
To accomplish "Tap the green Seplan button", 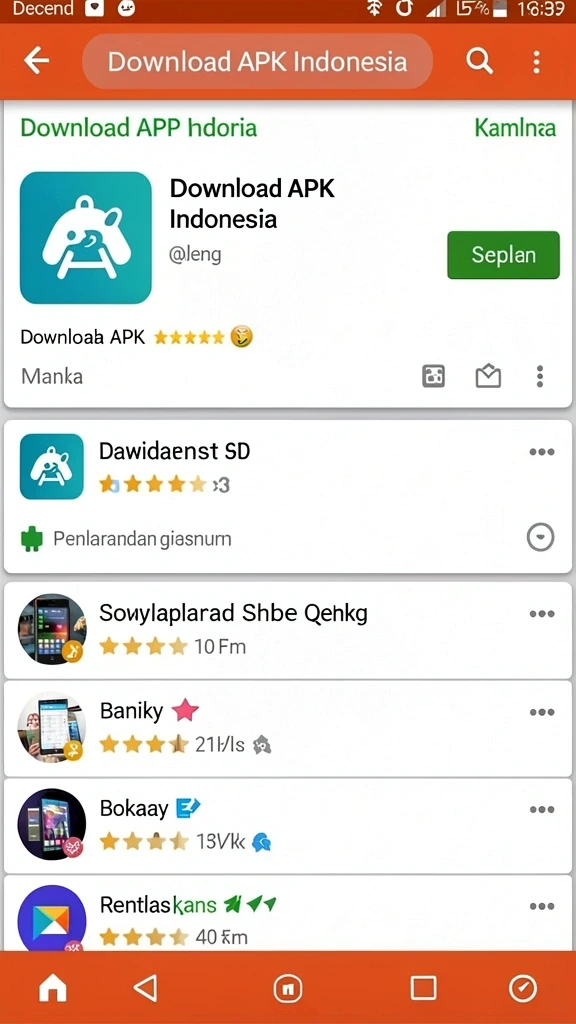I will 504,255.
